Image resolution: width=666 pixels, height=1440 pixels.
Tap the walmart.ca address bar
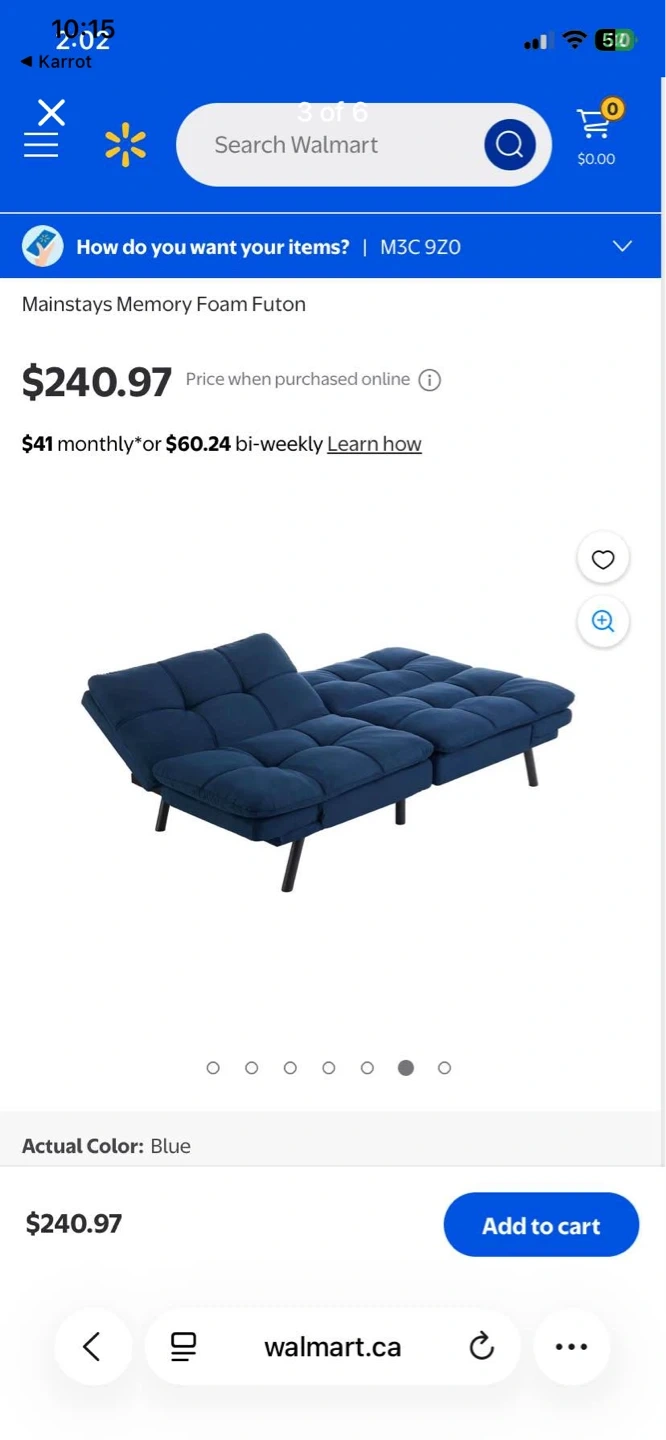pyautogui.click(x=332, y=1347)
